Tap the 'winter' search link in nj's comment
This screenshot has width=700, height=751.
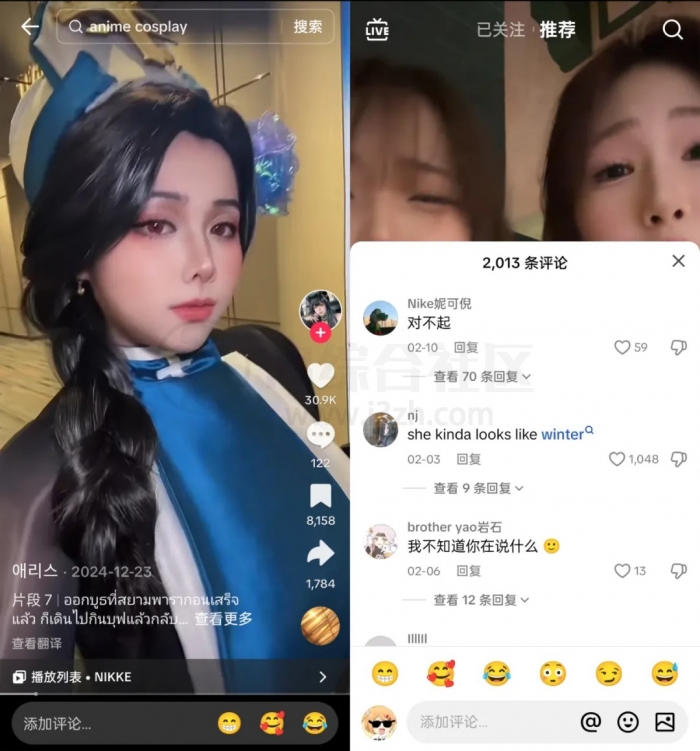(565, 434)
